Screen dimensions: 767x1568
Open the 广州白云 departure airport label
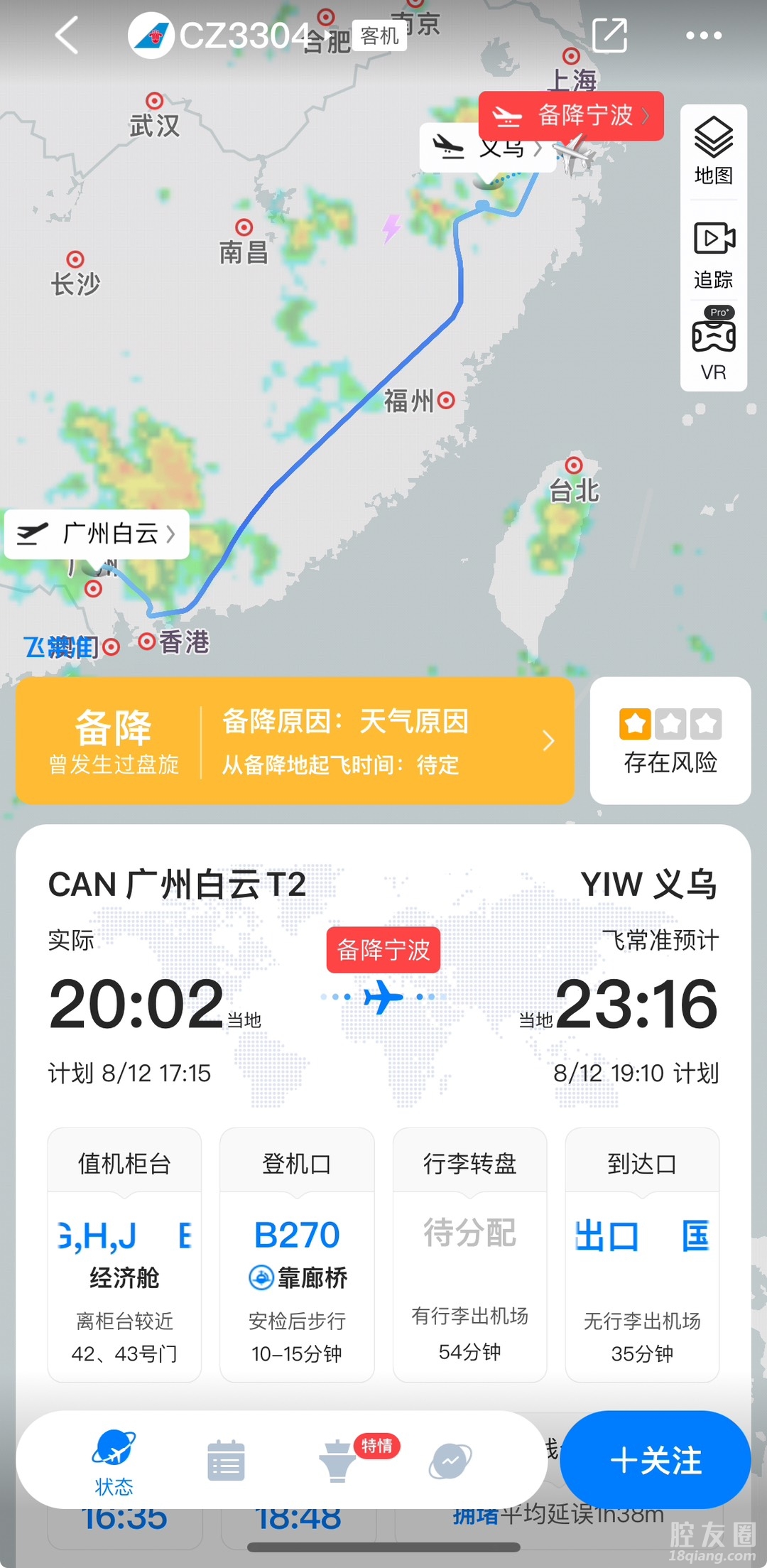[97, 534]
